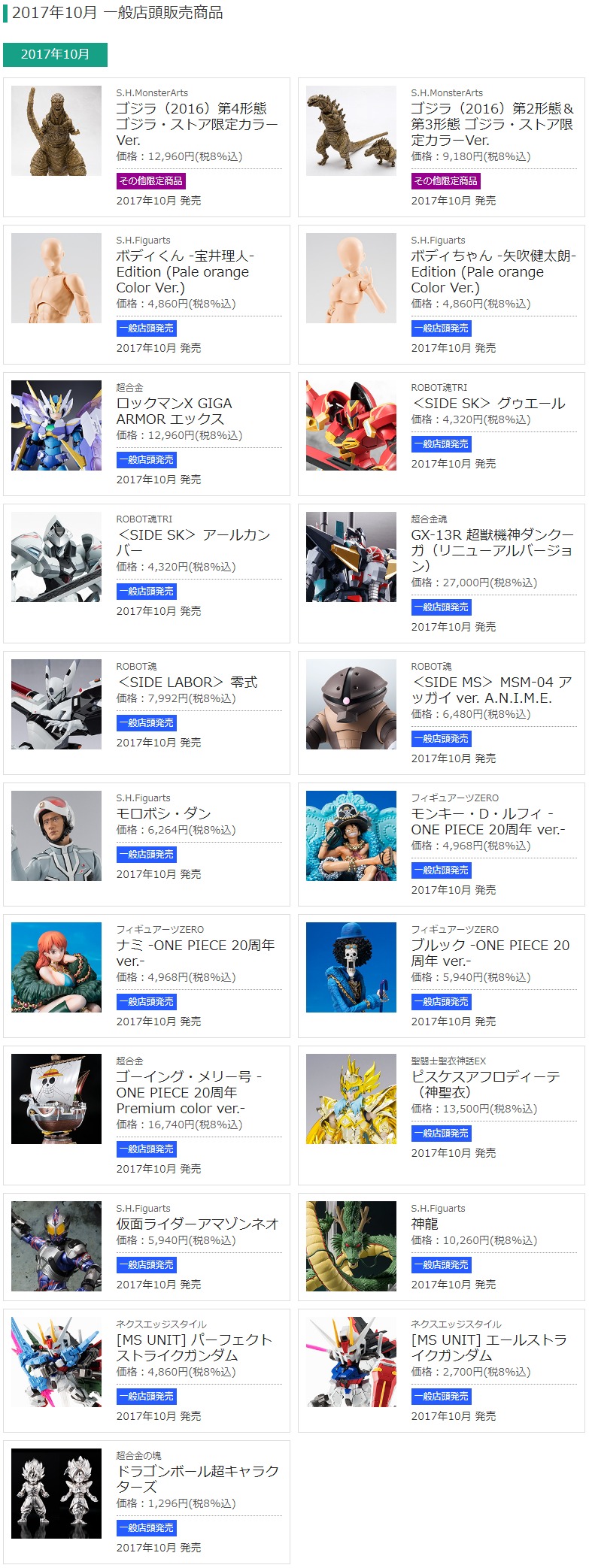View ナミ -ONE PIECE 20周年 ver.- item
589x1568 pixels.
click(195, 953)
